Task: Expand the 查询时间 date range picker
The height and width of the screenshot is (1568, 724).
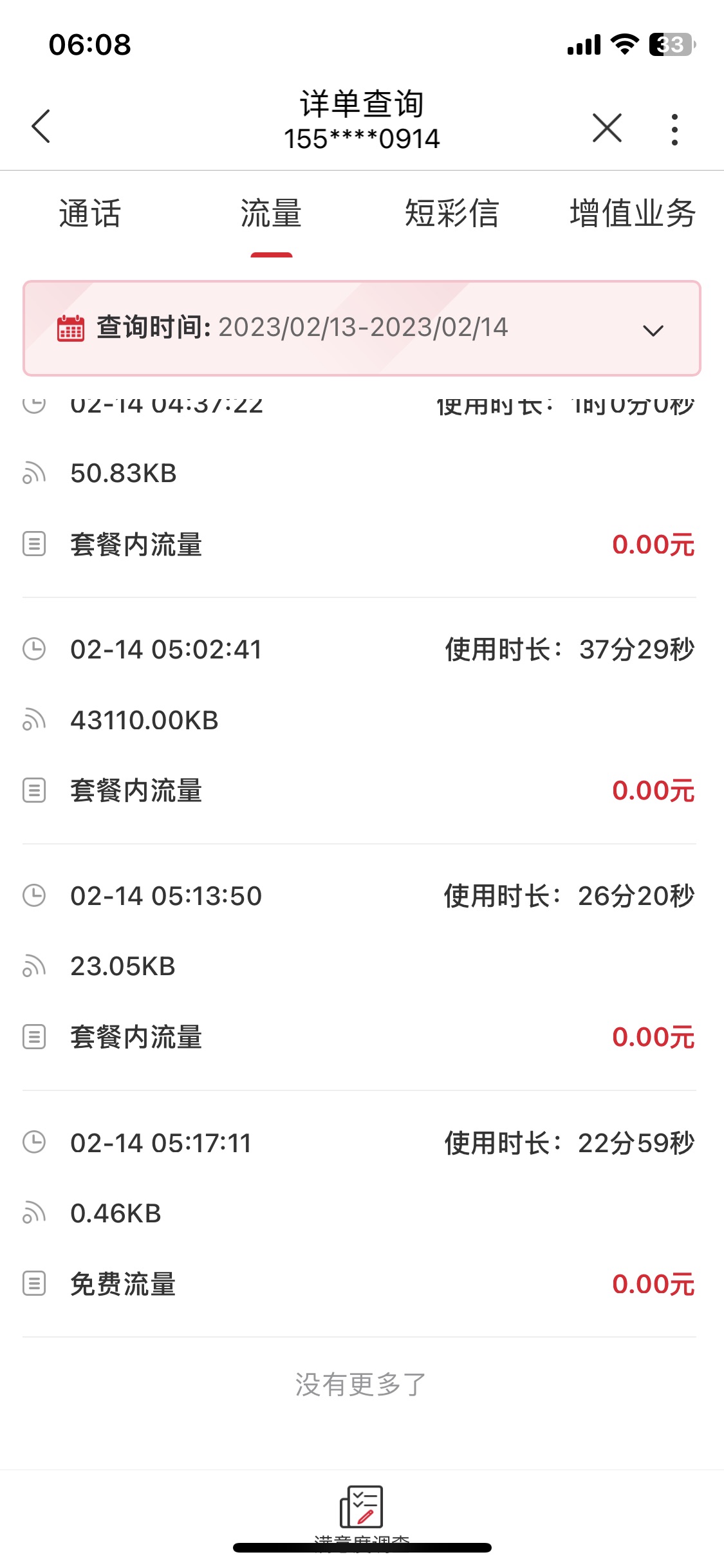Action: (362, 328)
